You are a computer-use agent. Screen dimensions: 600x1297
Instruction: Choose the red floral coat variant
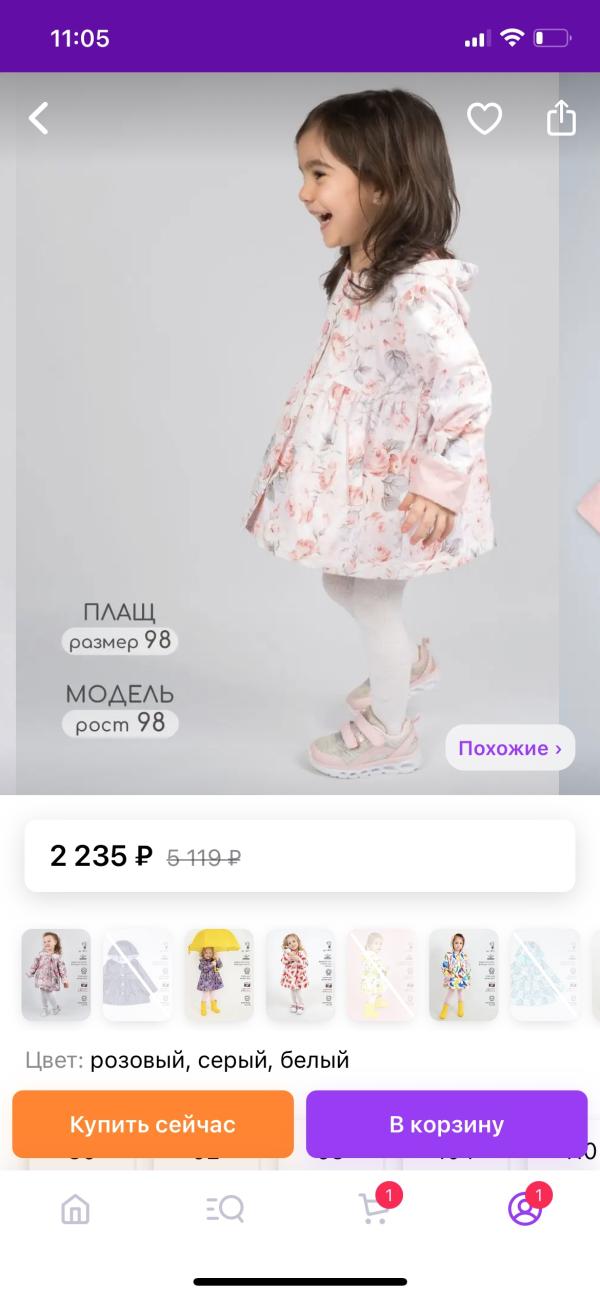(x=301, y=974)
